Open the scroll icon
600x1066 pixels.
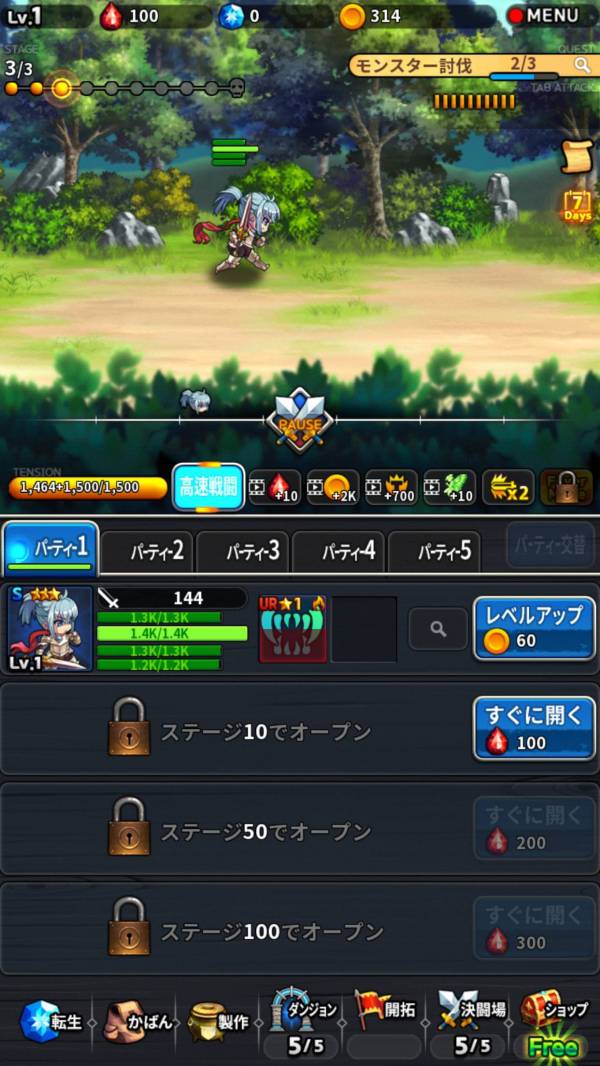577,155
